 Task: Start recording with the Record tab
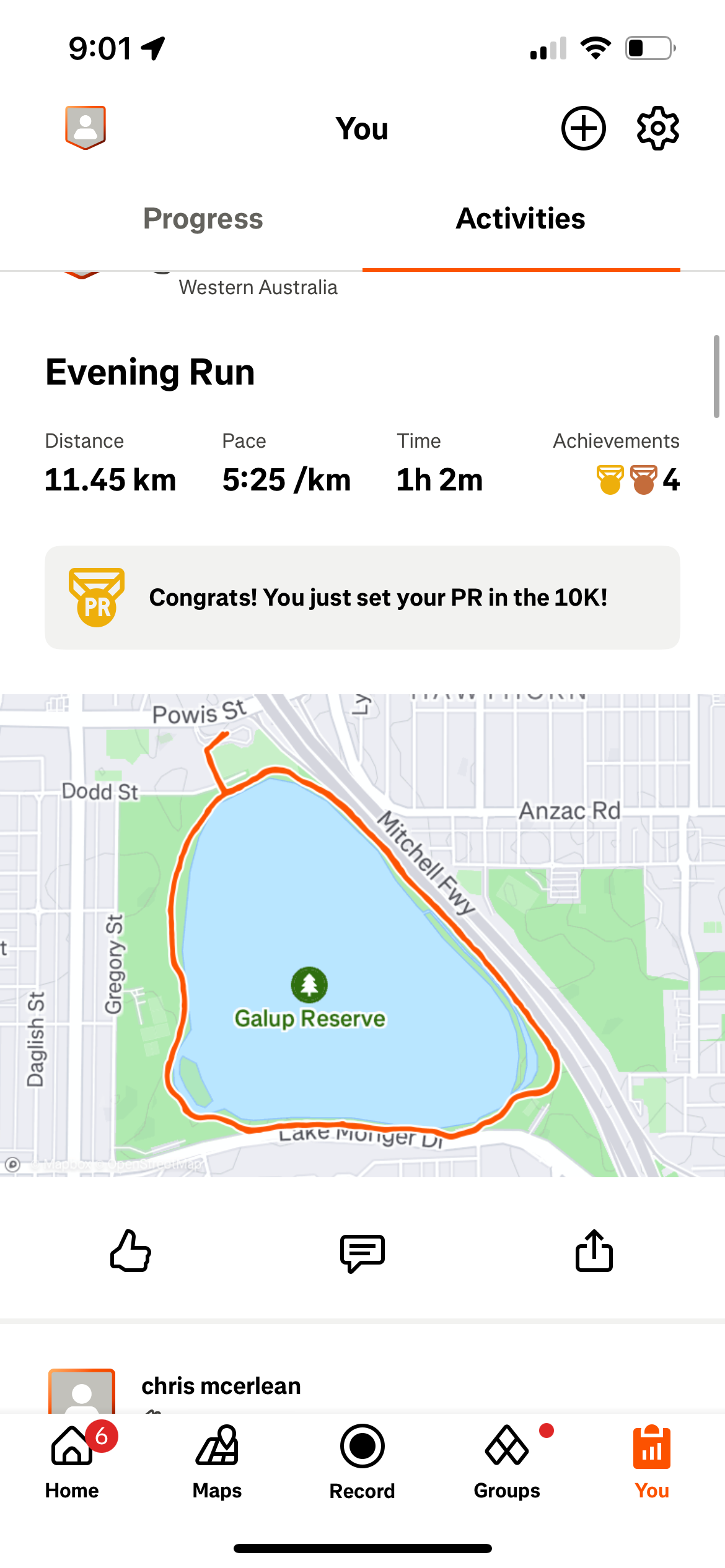click(x=362, y=1461)
